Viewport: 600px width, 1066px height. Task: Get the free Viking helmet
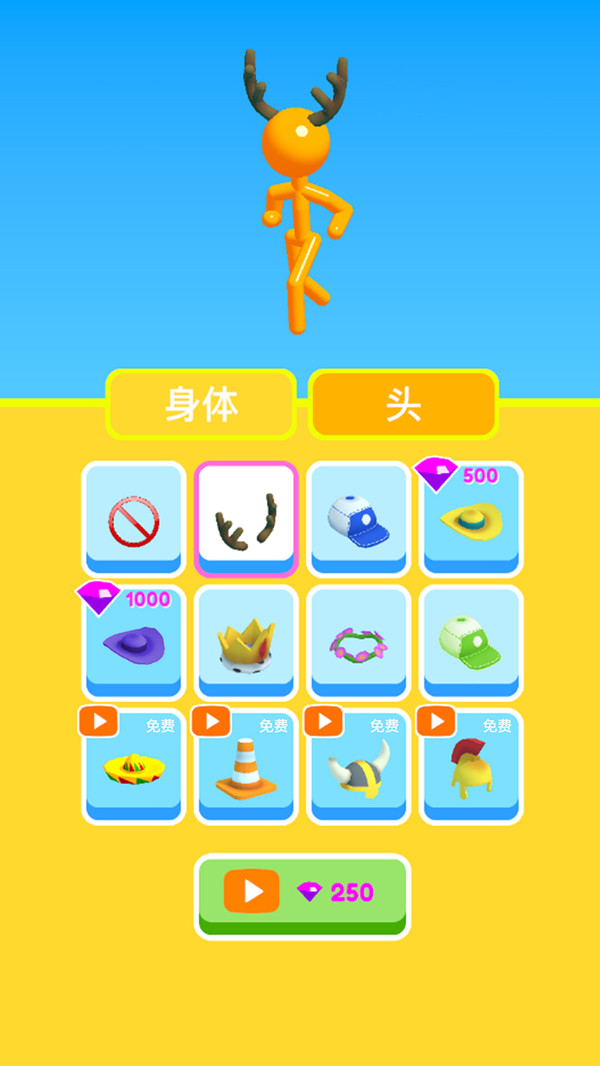point(358,766)
